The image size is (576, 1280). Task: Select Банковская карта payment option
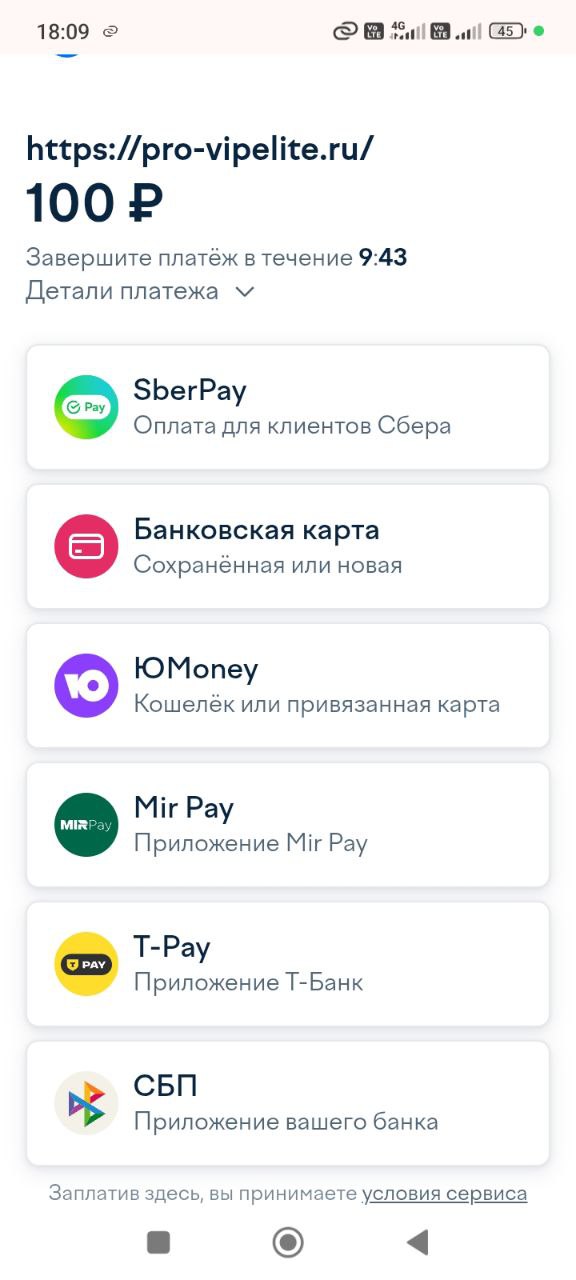[288, 546]
